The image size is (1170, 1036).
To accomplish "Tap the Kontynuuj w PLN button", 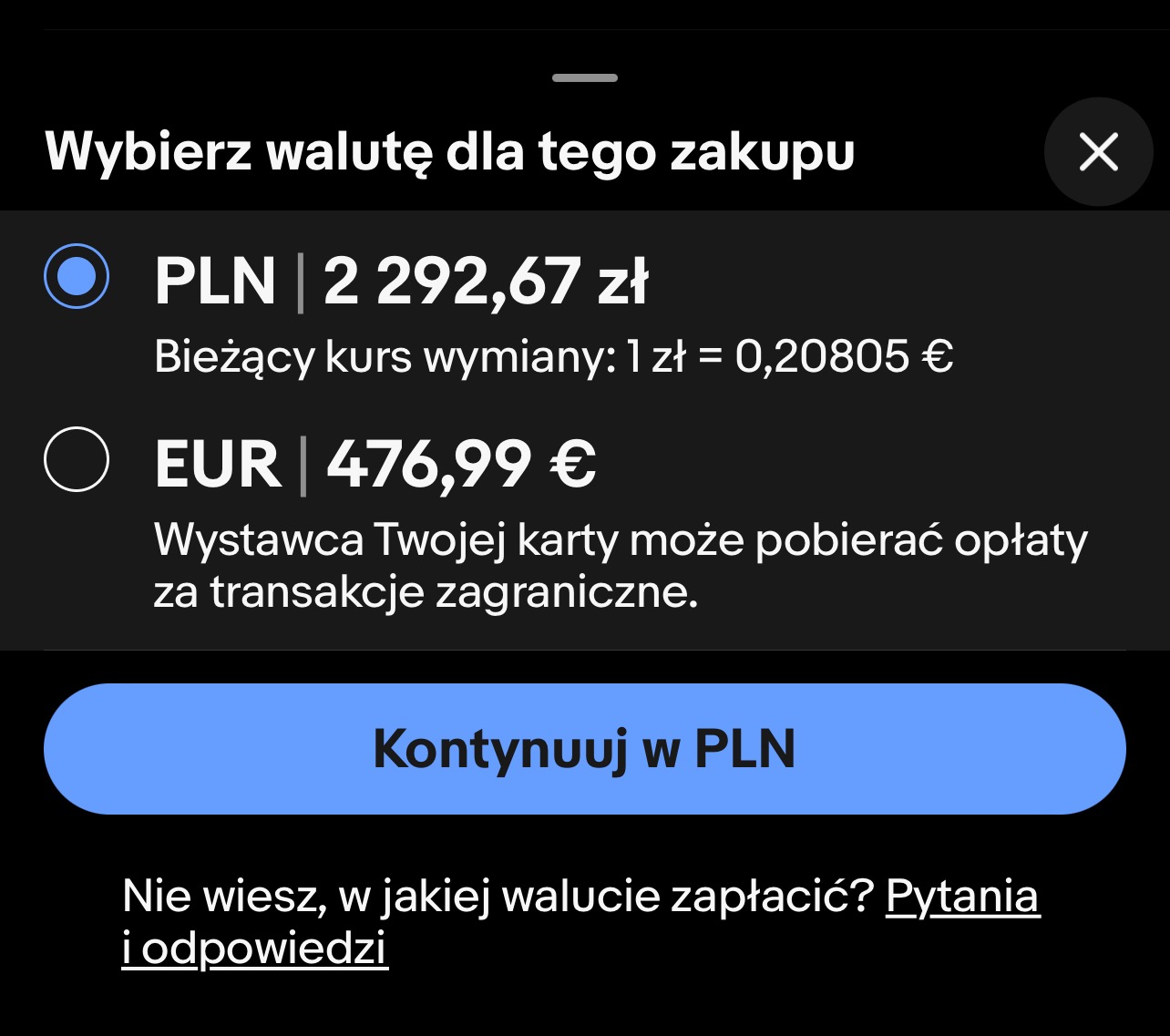I will 585,749.
